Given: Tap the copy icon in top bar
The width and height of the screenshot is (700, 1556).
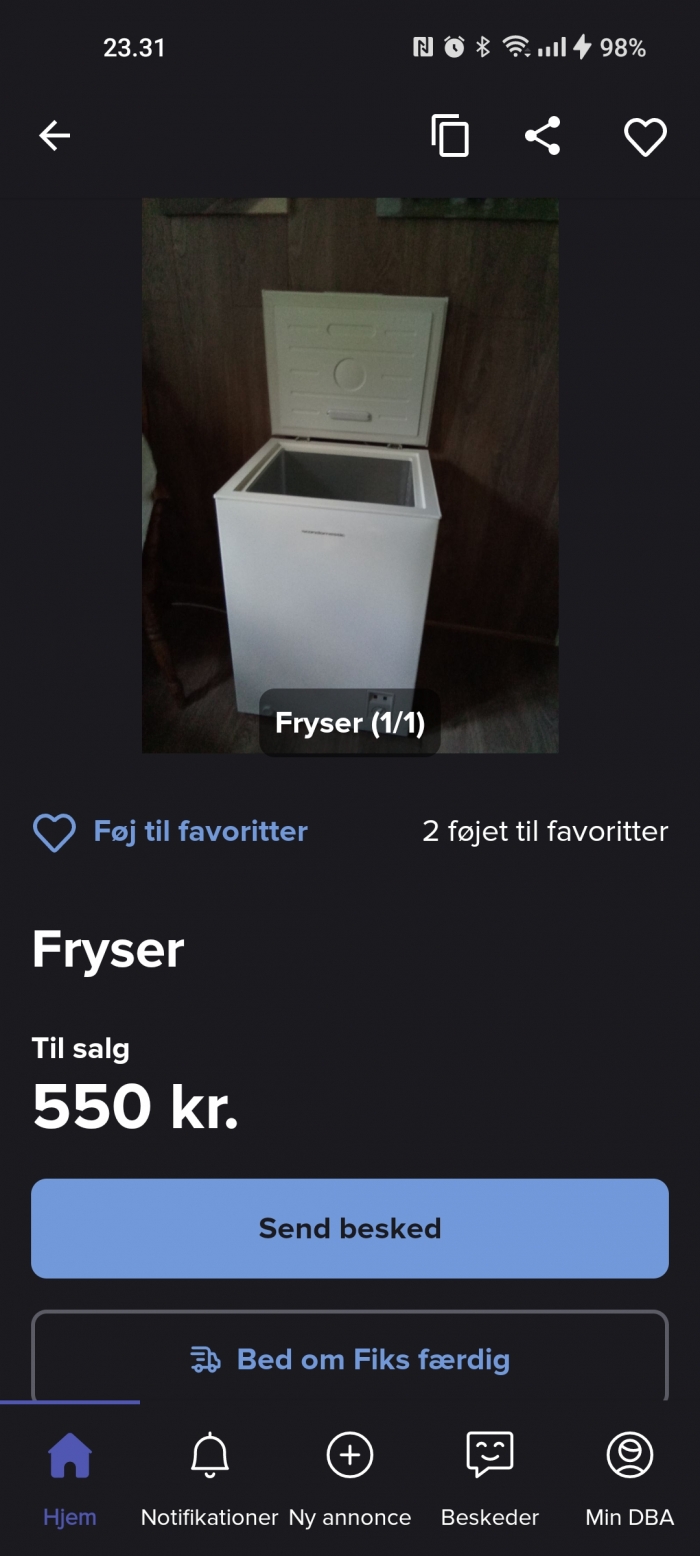Looking at the screenshot, I should tap(450, 136).
